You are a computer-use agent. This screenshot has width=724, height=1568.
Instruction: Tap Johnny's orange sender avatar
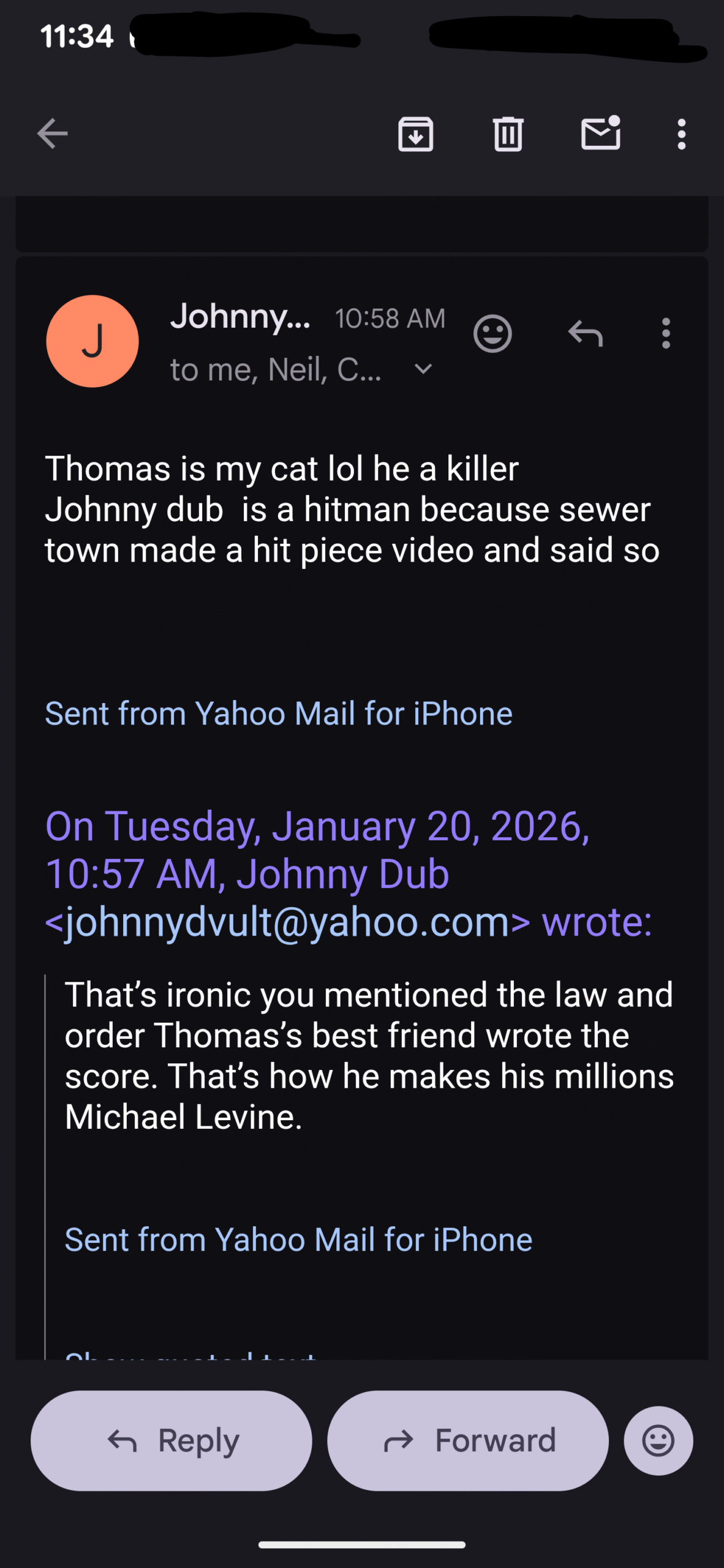tap(92, 341)
